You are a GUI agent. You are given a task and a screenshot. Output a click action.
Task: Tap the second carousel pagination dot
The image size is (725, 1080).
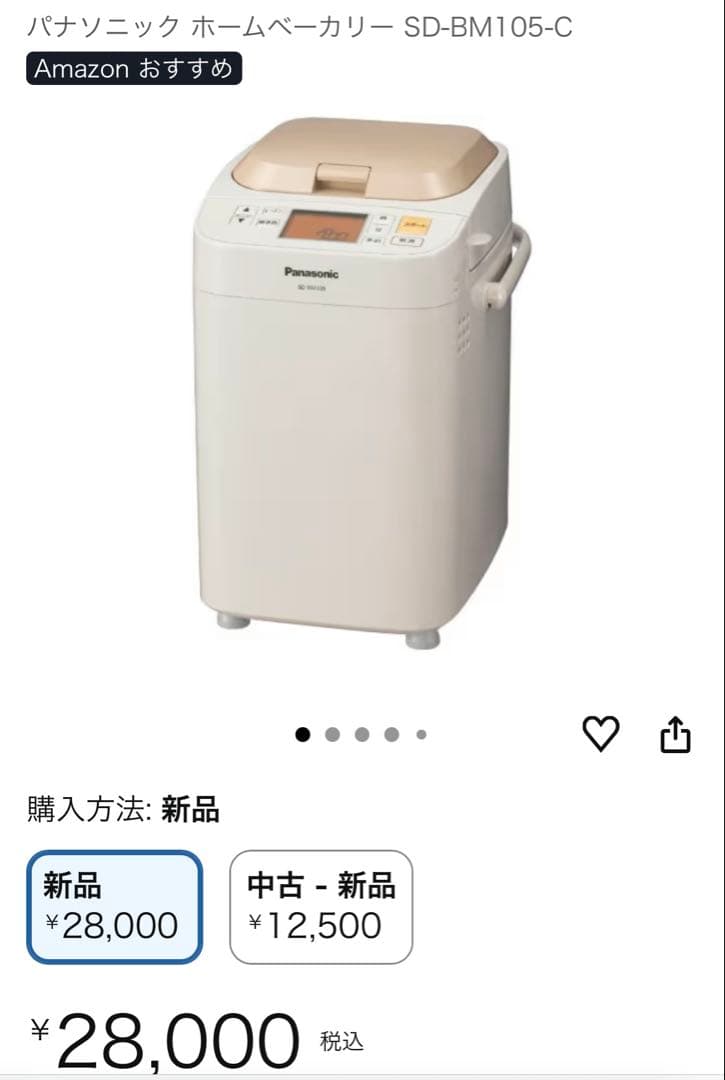pyautogui.click(x=331, y=733)
